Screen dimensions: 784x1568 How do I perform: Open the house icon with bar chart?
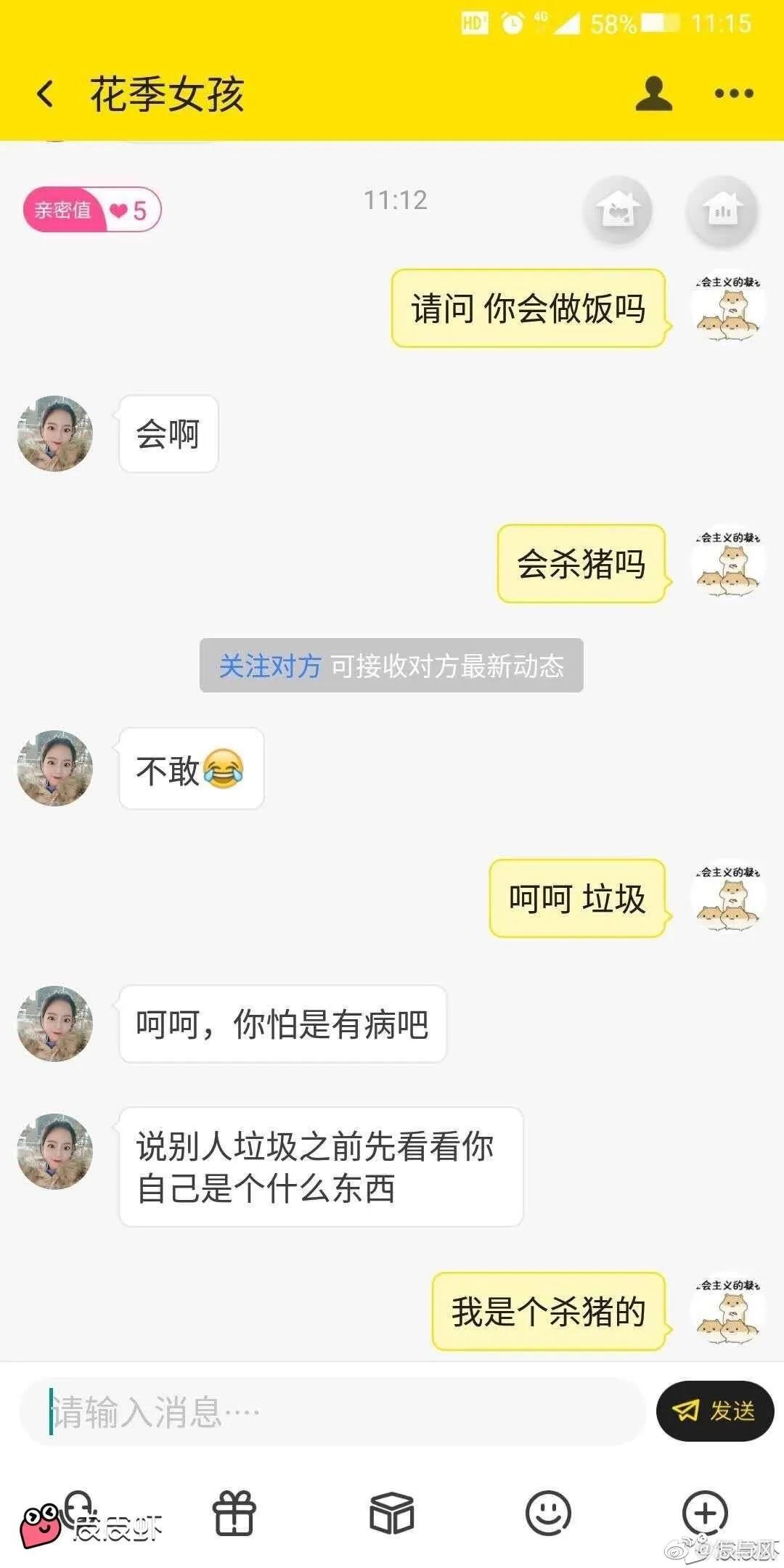coord(722,211)
